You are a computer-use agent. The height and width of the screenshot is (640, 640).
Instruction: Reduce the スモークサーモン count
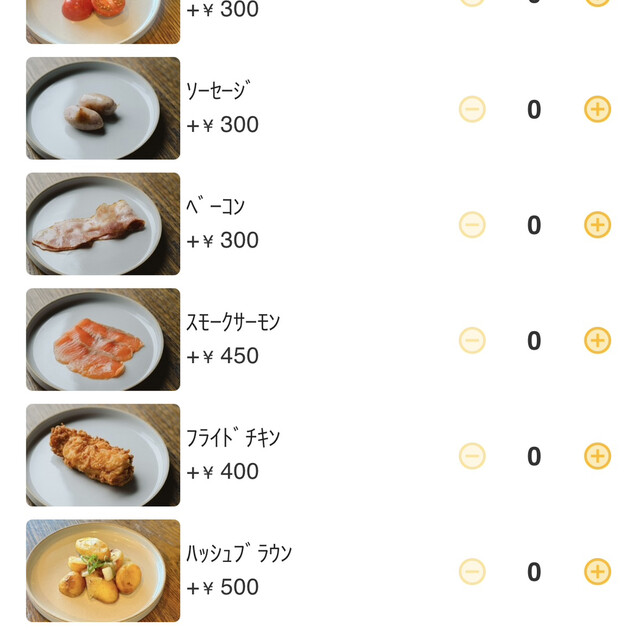(472, 341)
